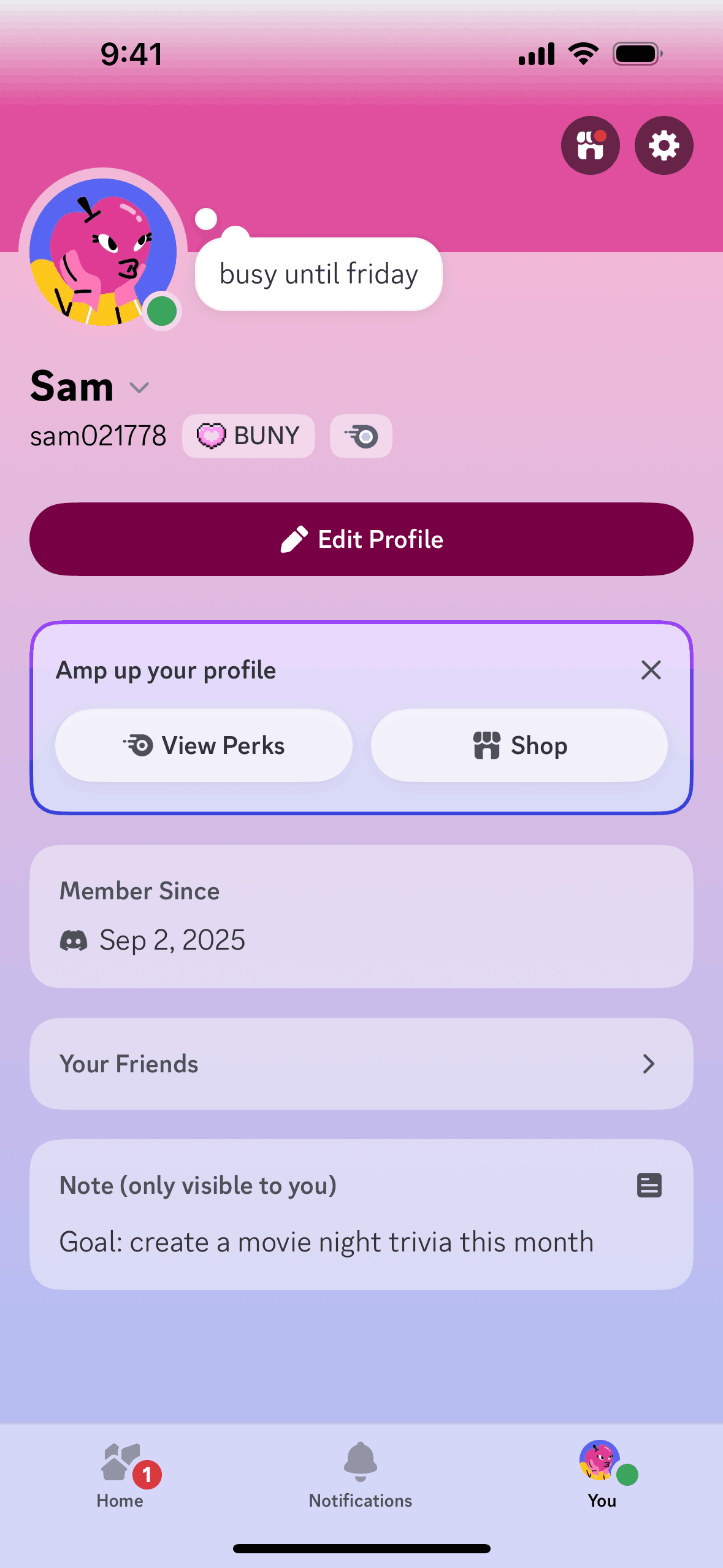Screen dimensions: 723x1568
Task: Select the Nitro badge next to BUNY
Action: pos(361,436)
